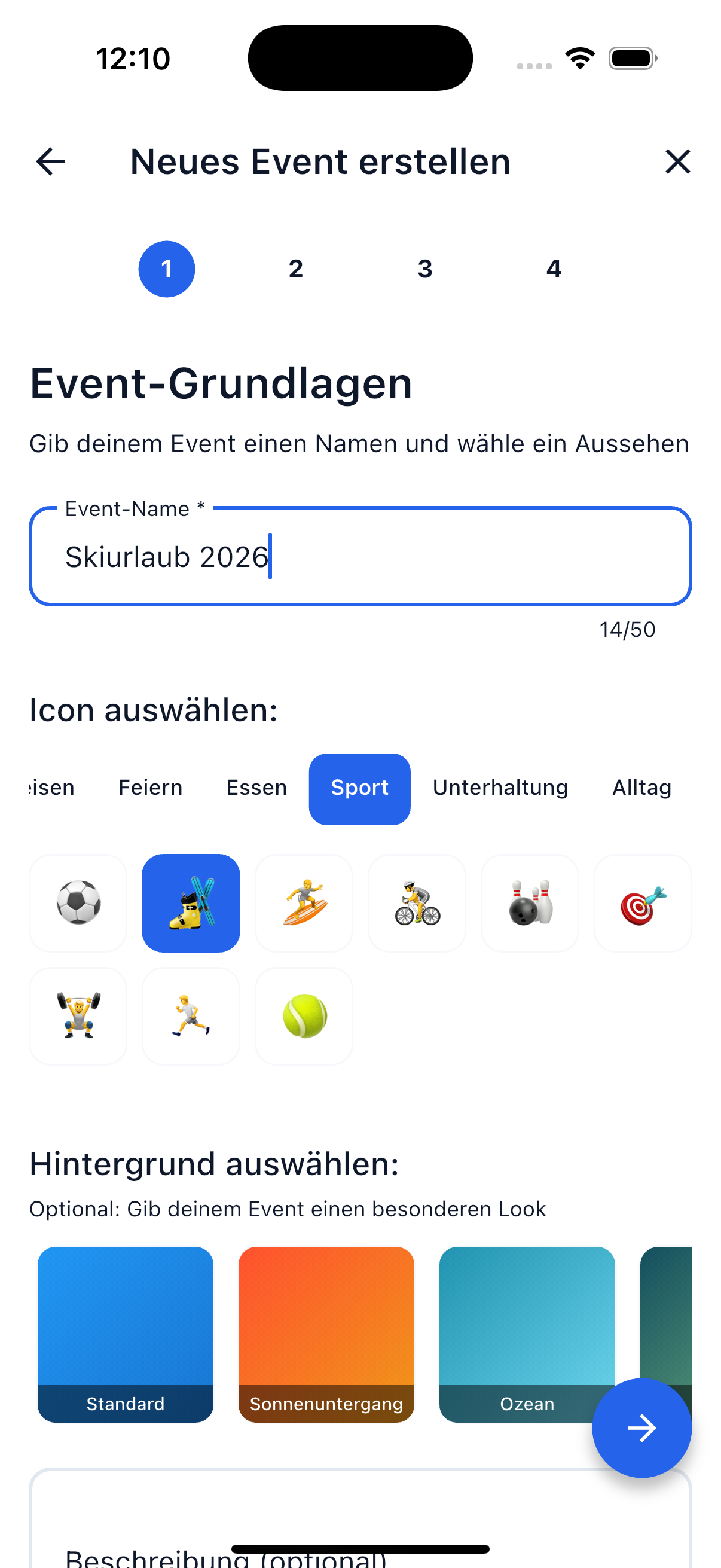
Task: Select the weightlifter icon
Action: click(78, 1015)
